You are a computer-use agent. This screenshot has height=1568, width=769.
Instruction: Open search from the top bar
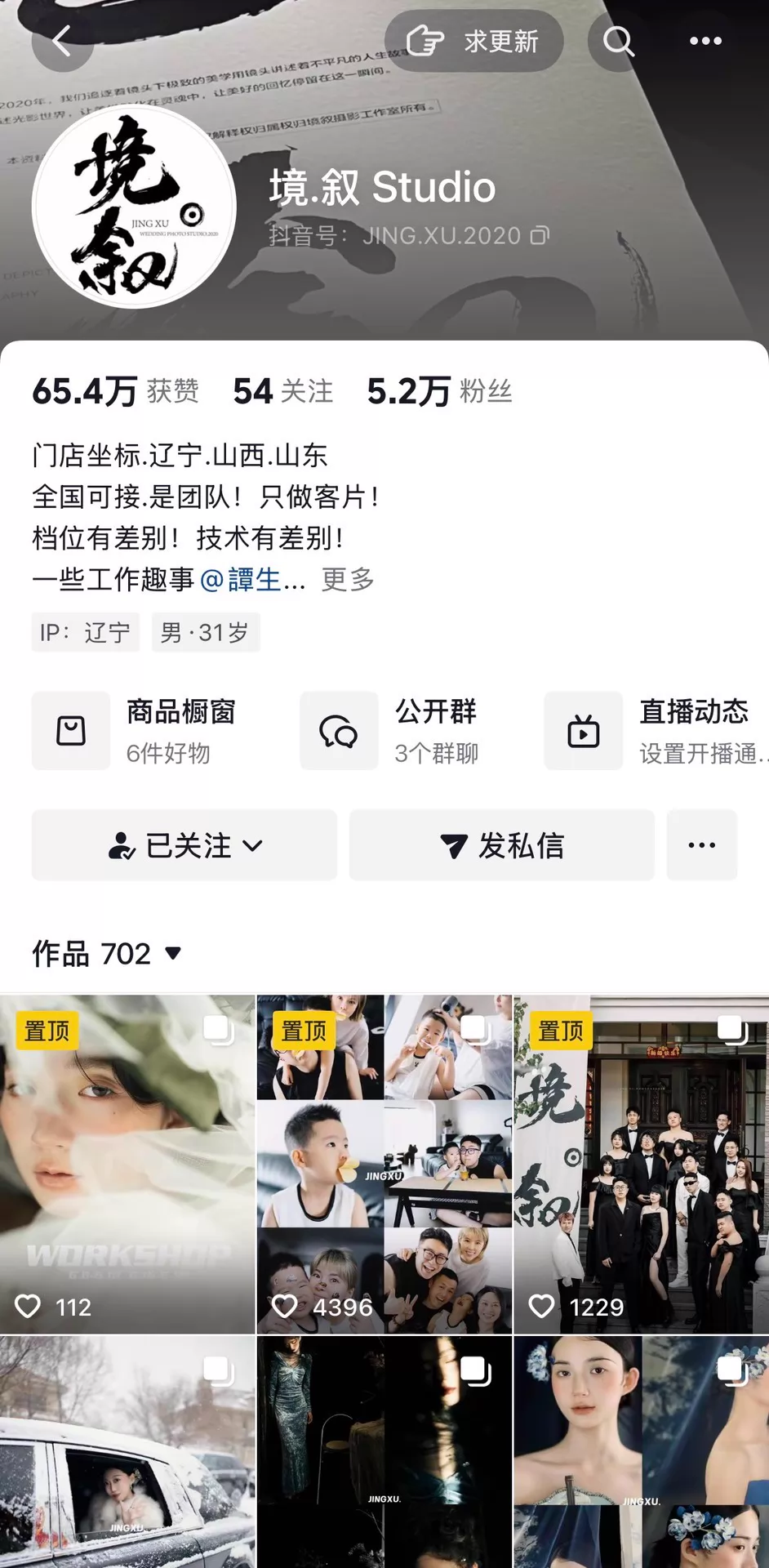618,40
